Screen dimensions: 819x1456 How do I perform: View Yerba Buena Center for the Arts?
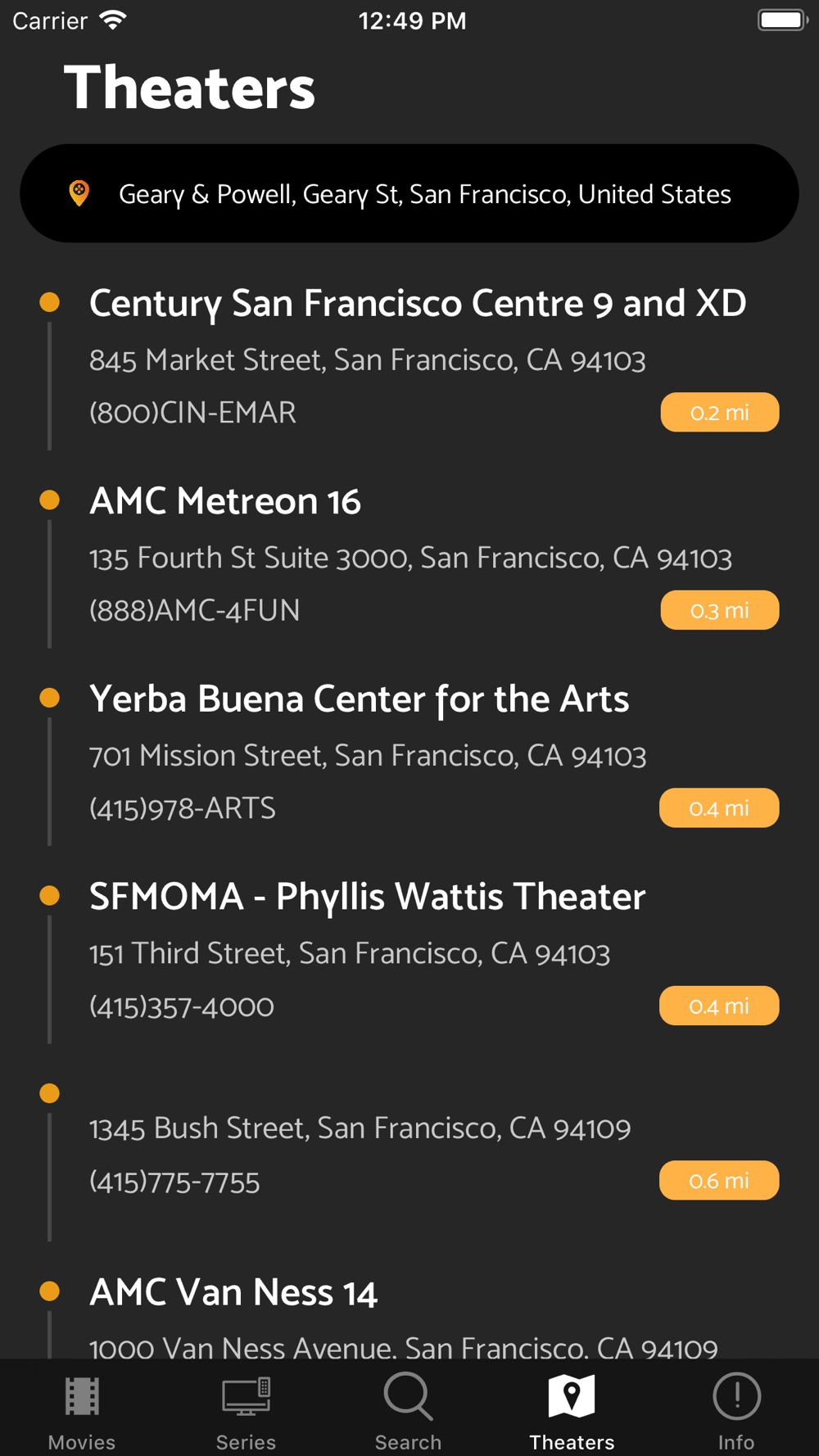coord(409,758)
